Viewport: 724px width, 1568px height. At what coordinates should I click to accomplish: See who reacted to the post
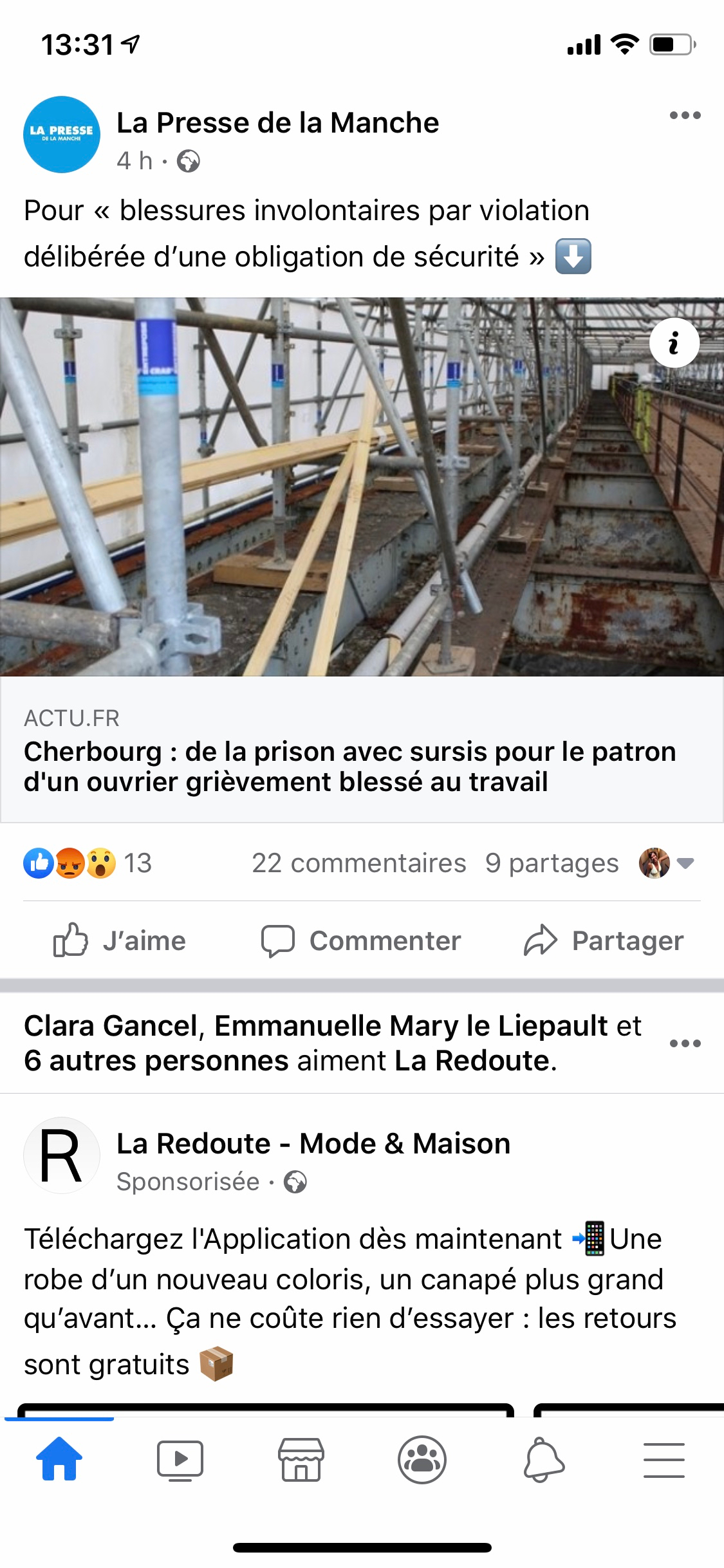click(88, 863)
